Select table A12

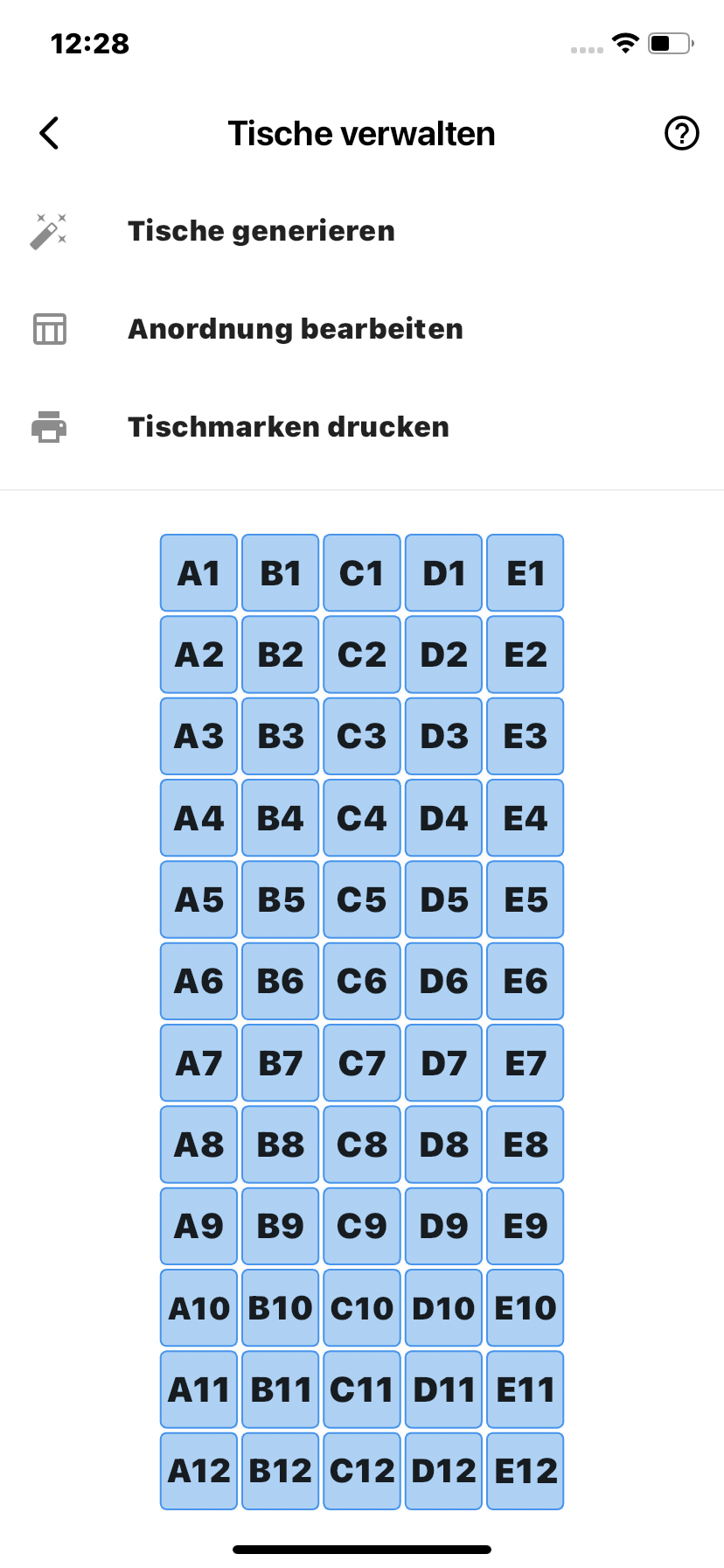(198, 1471)
